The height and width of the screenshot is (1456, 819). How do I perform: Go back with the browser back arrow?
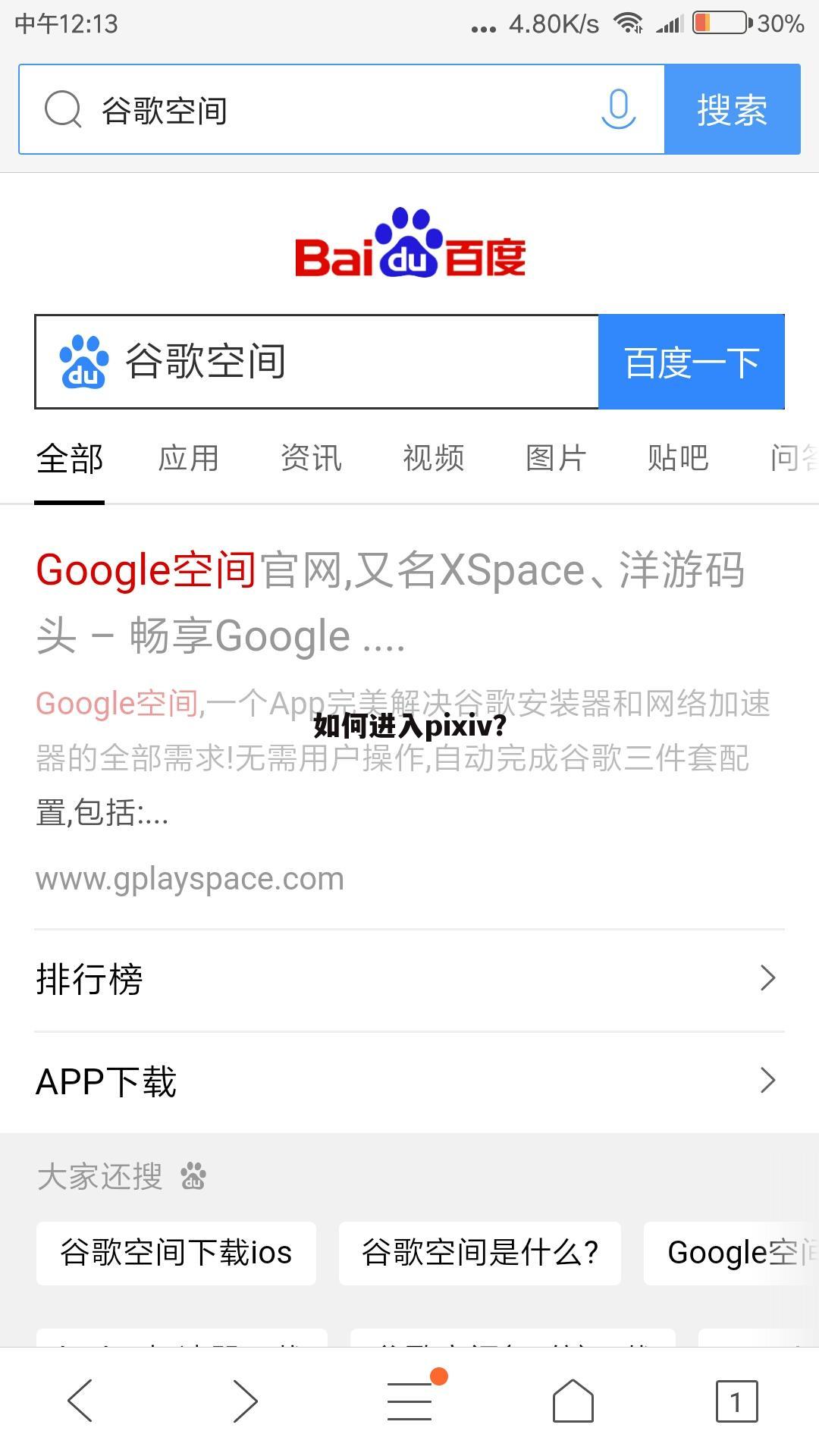(80, 1400)
